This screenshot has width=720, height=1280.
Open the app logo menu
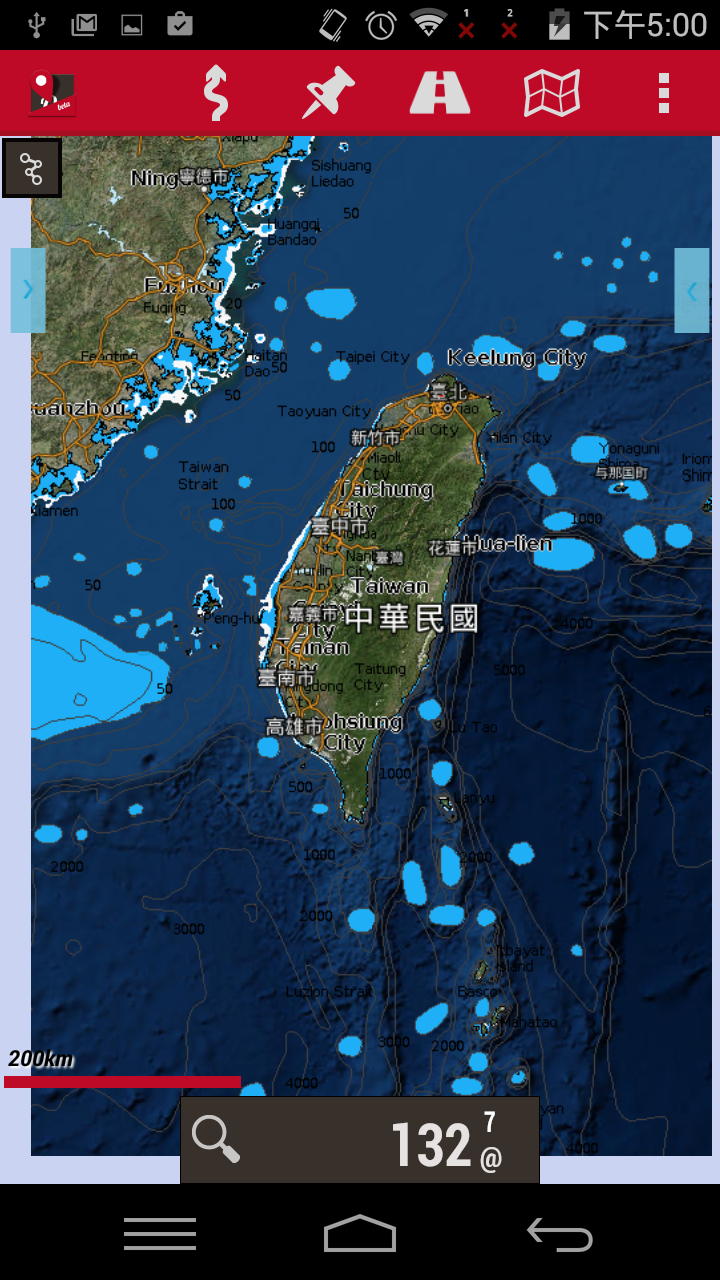52,94
